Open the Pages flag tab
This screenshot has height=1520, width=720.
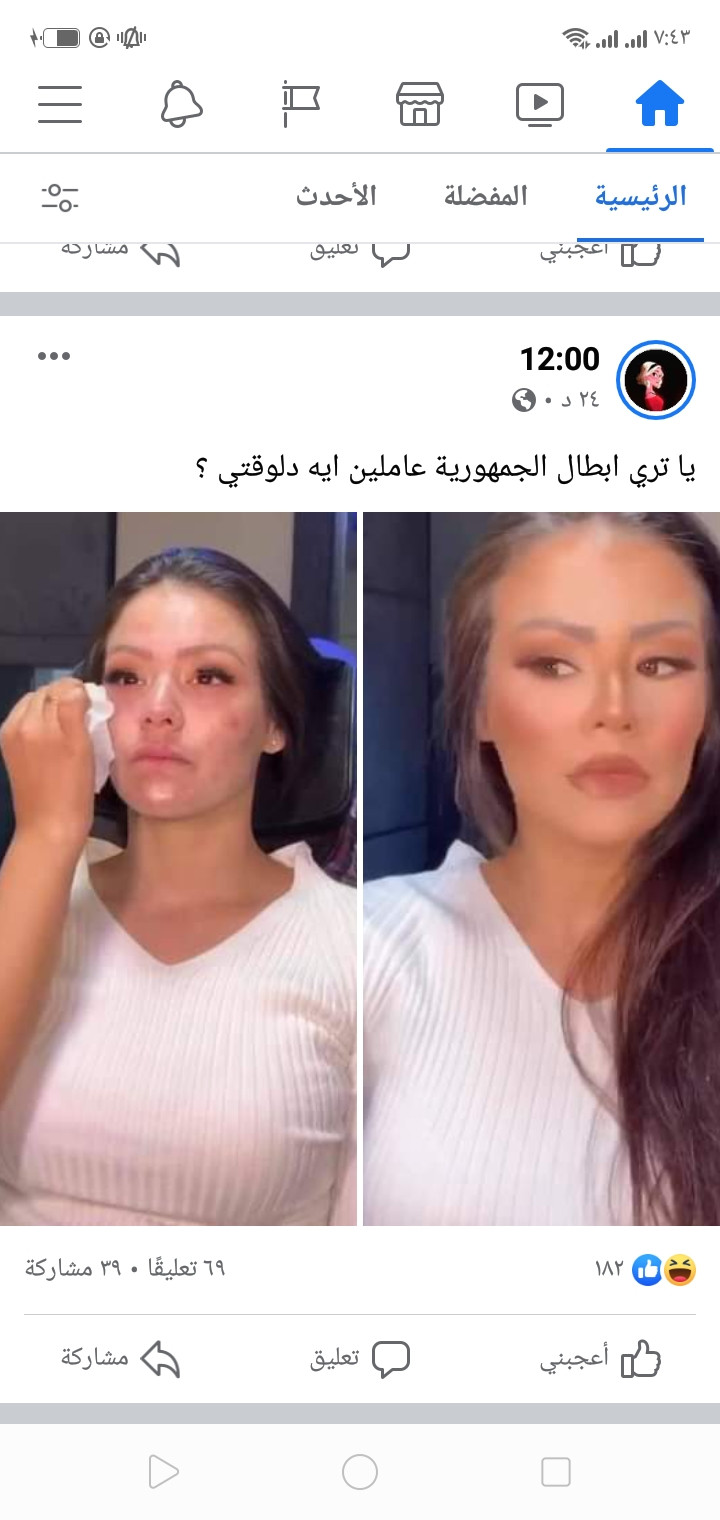[x=300, y=104]
